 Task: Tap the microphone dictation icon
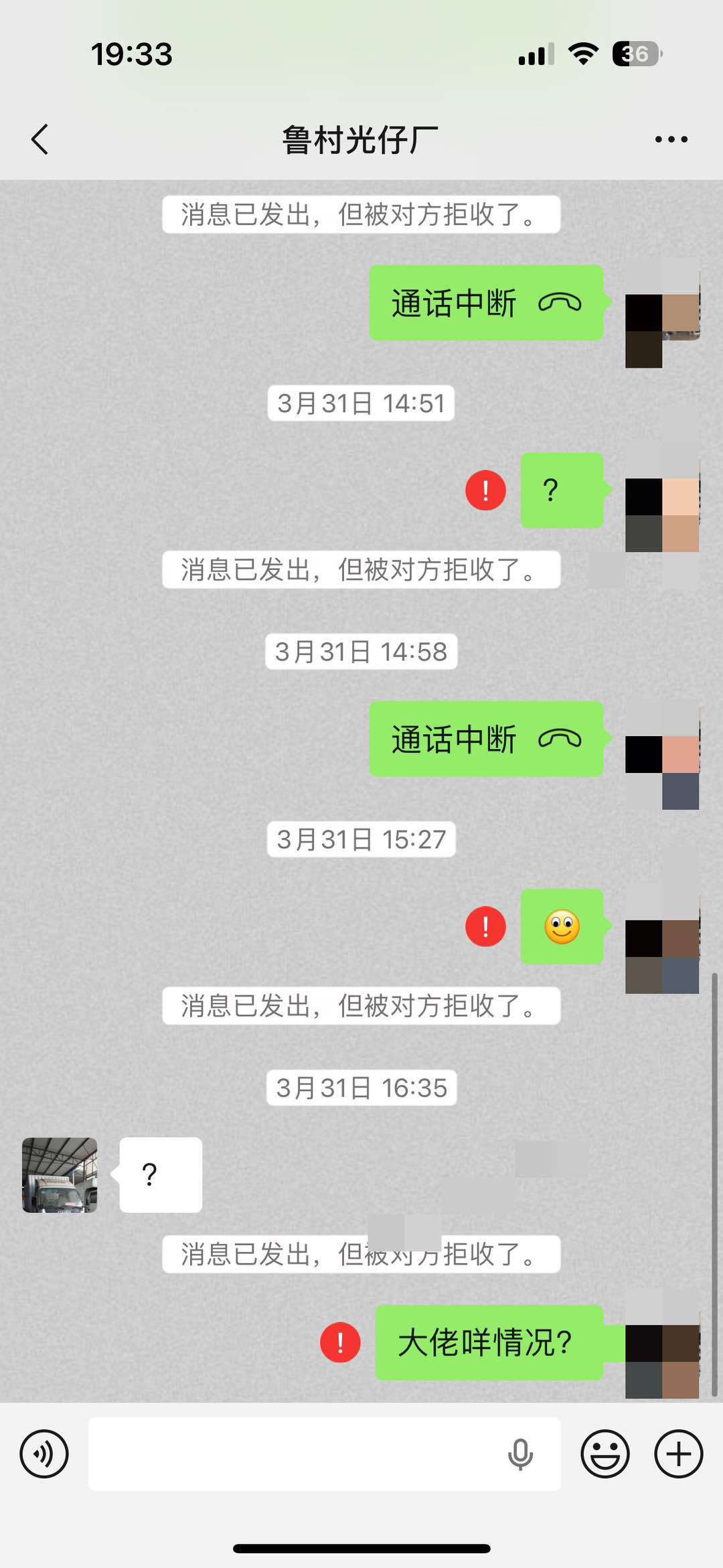coord(519,1454)
